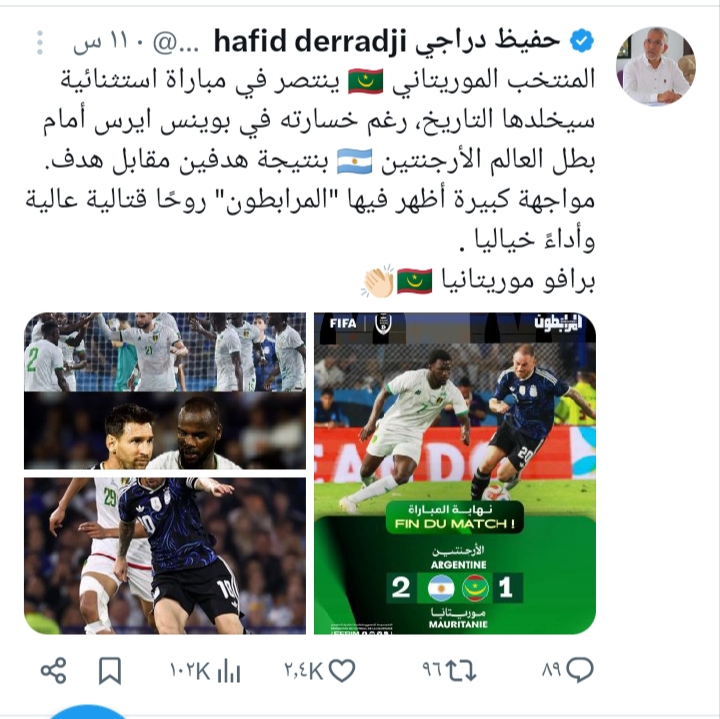Share this tweet
Viewport: 720px width, 719px height.
[x=55, y=669]
